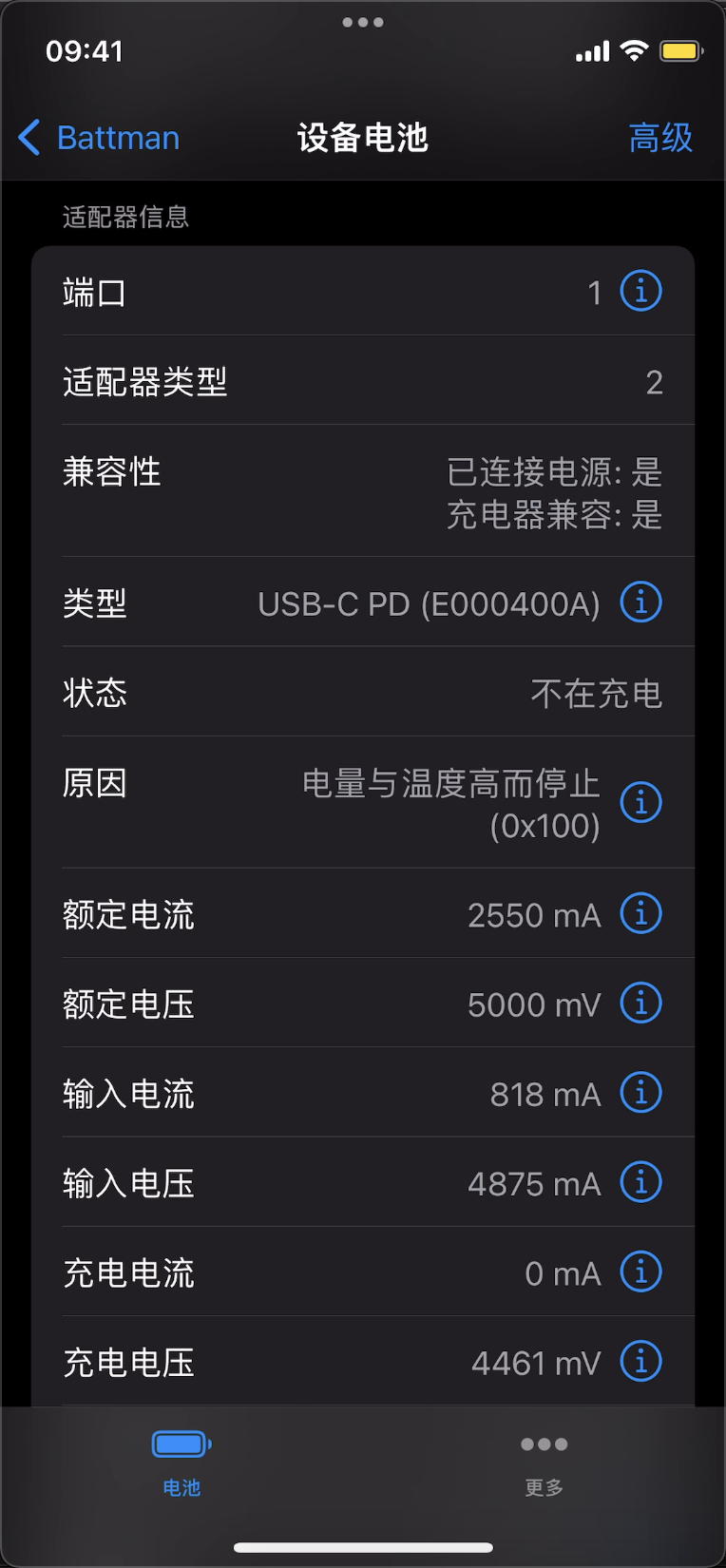Screen dimensions: 726x1568
Task: Show info for 原因 row
Action: coord(640,803)
